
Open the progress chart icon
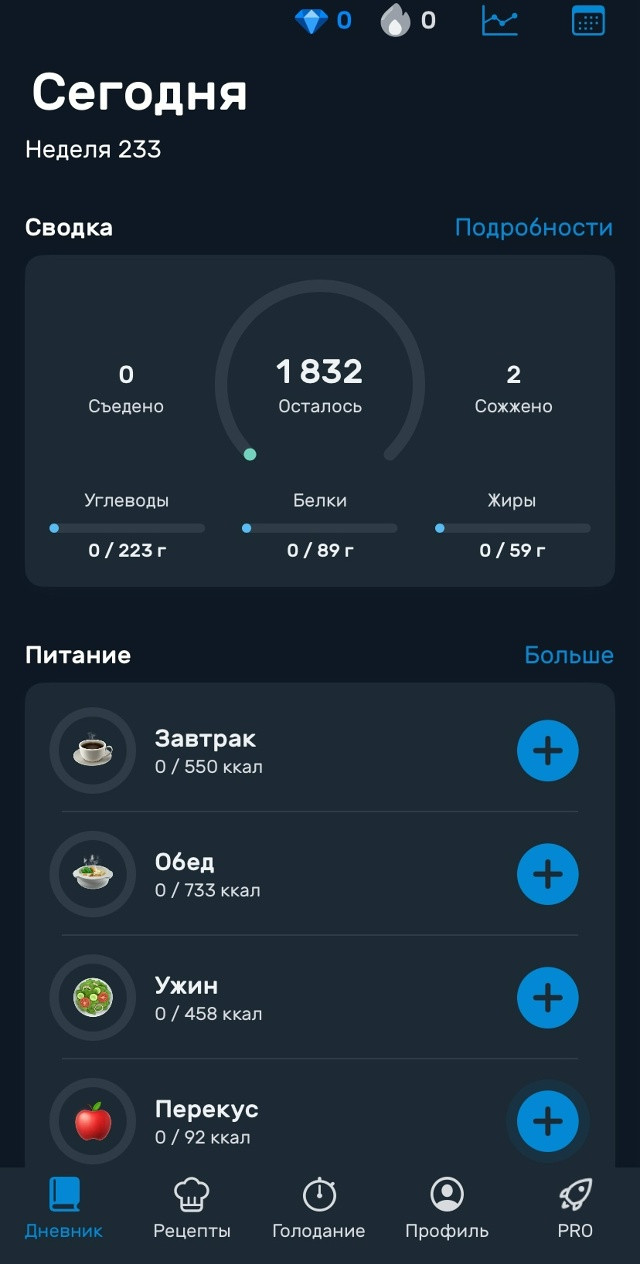click(499, 21)
